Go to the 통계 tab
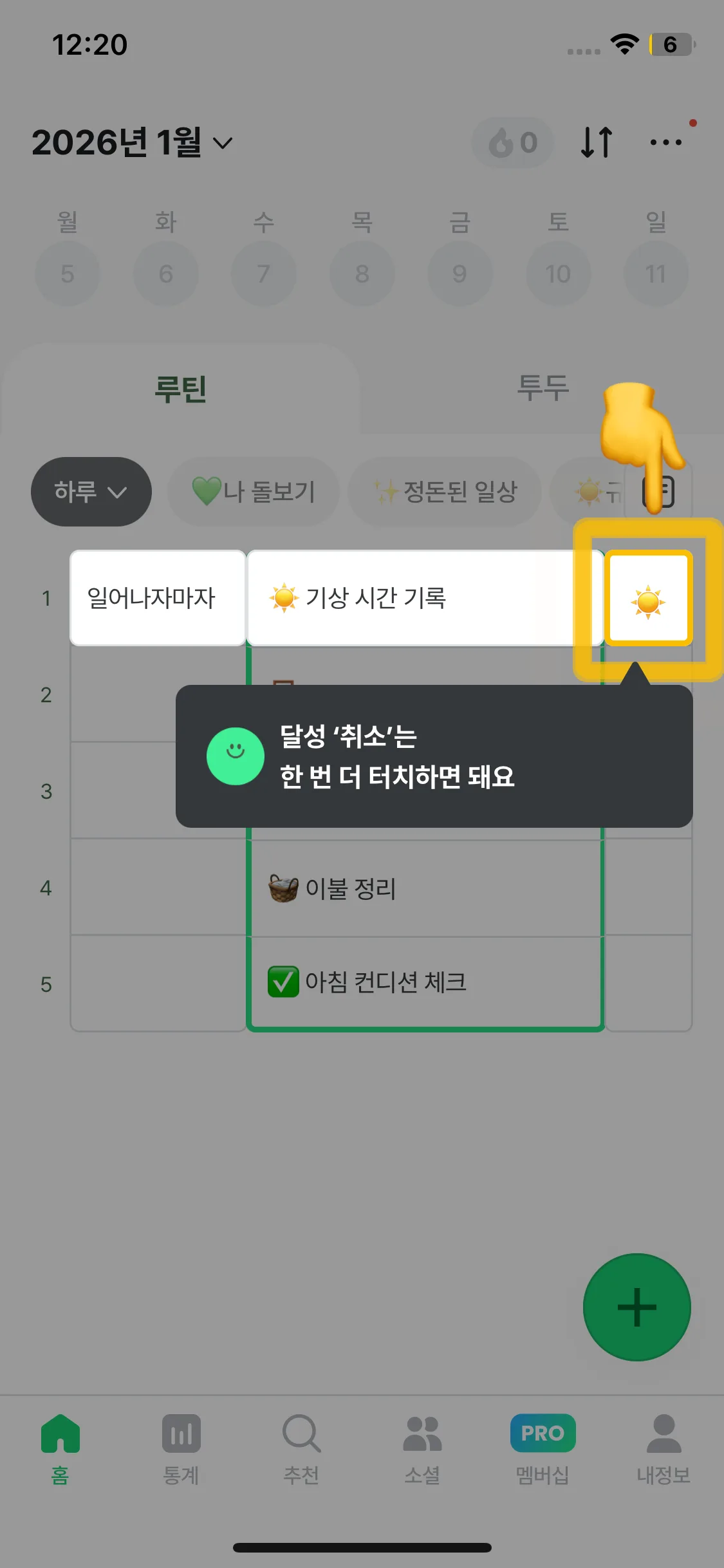Viewport: 724px width, 1568px height. coord(181,1450)
